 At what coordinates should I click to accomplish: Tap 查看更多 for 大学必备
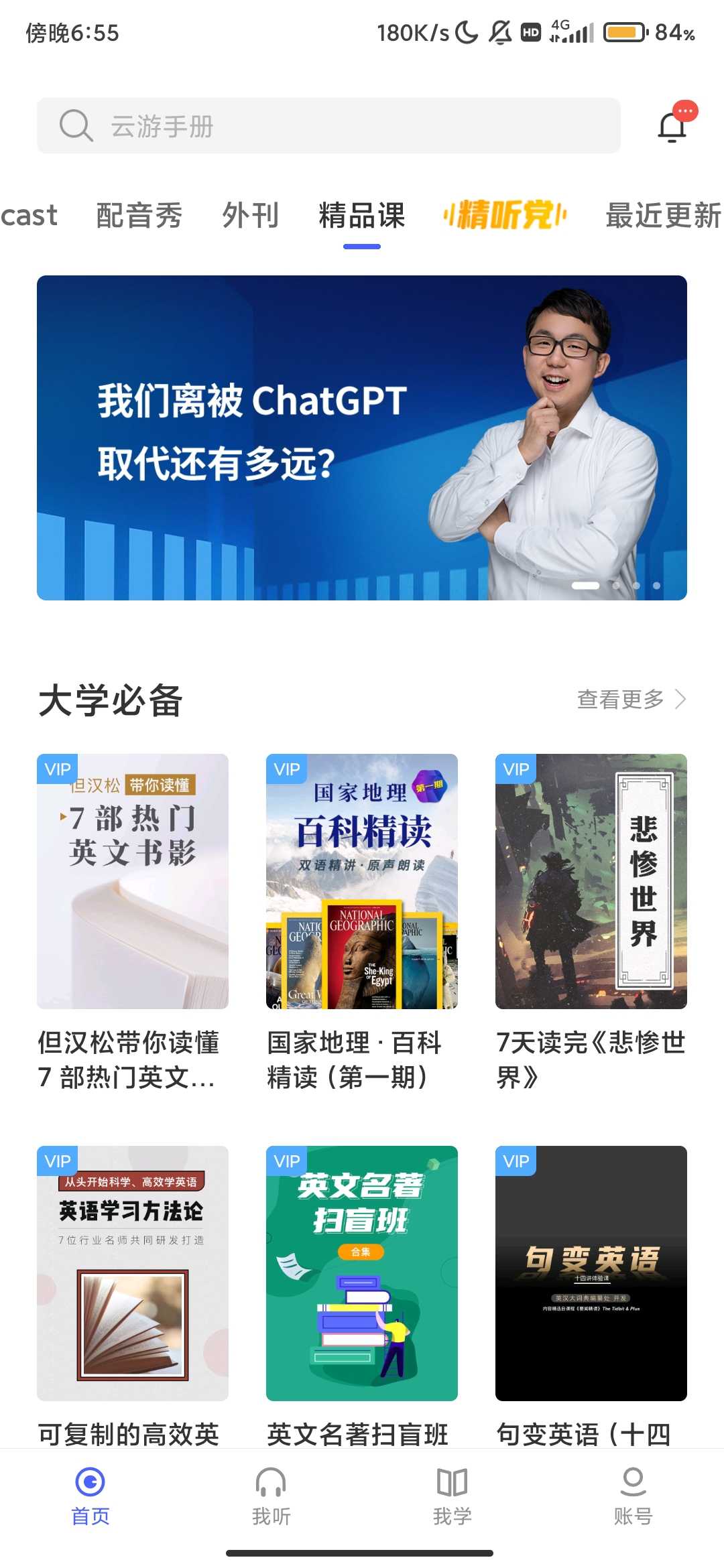pyautogui.click(x=631, y=700)
